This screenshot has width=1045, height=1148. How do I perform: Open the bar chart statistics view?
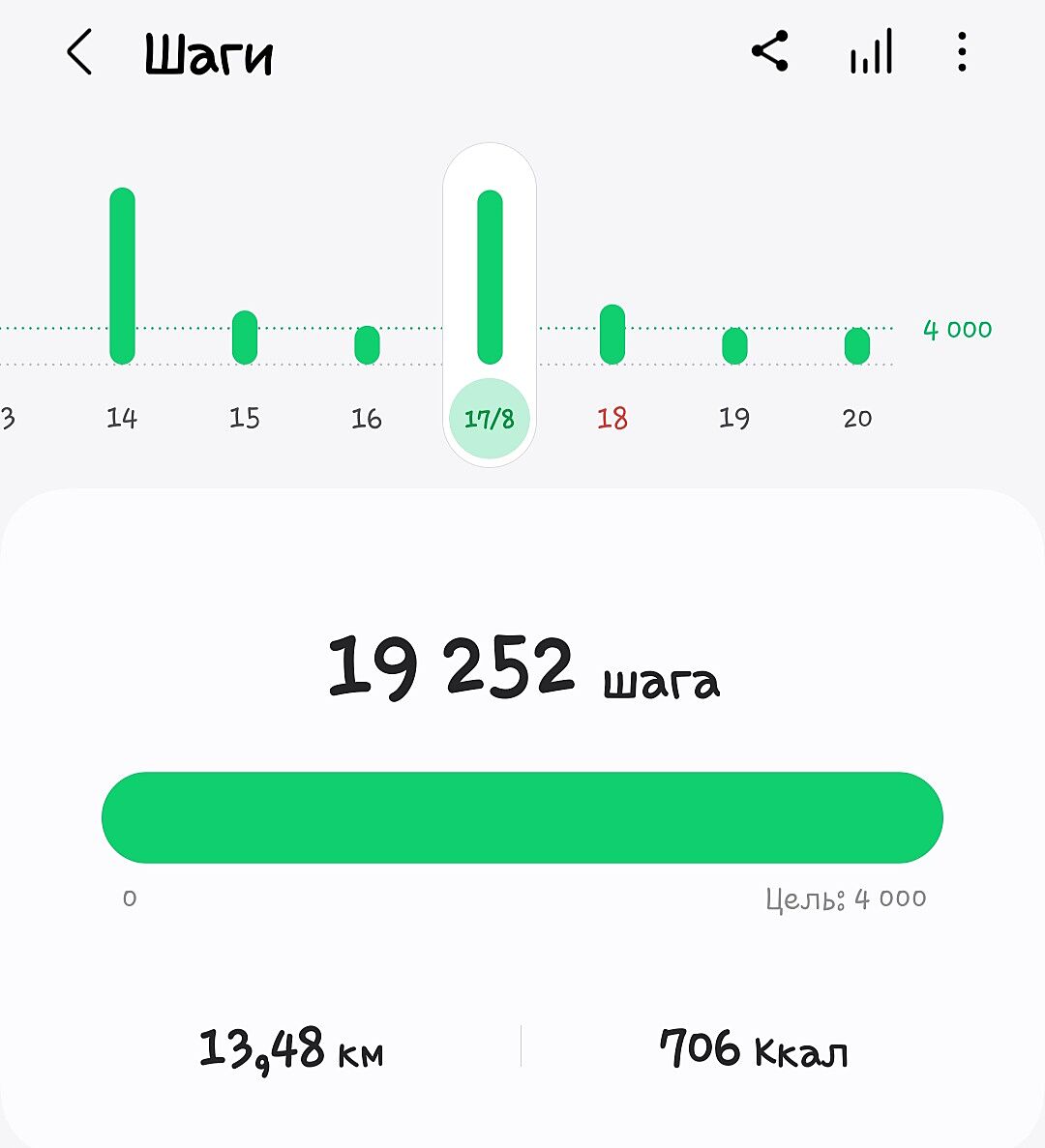(x=871, y=52)
